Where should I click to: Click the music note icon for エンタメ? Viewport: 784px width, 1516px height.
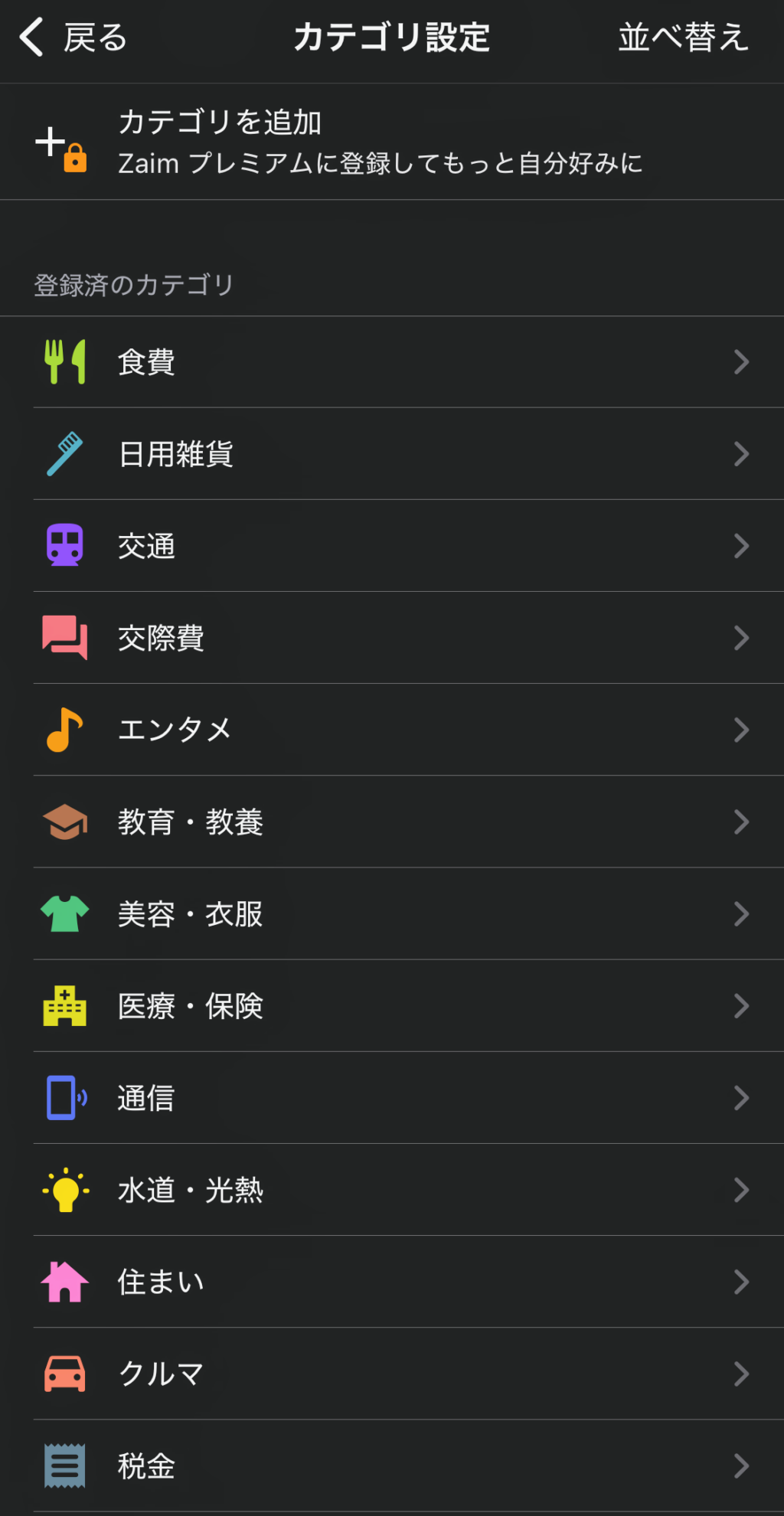(65, 730)
